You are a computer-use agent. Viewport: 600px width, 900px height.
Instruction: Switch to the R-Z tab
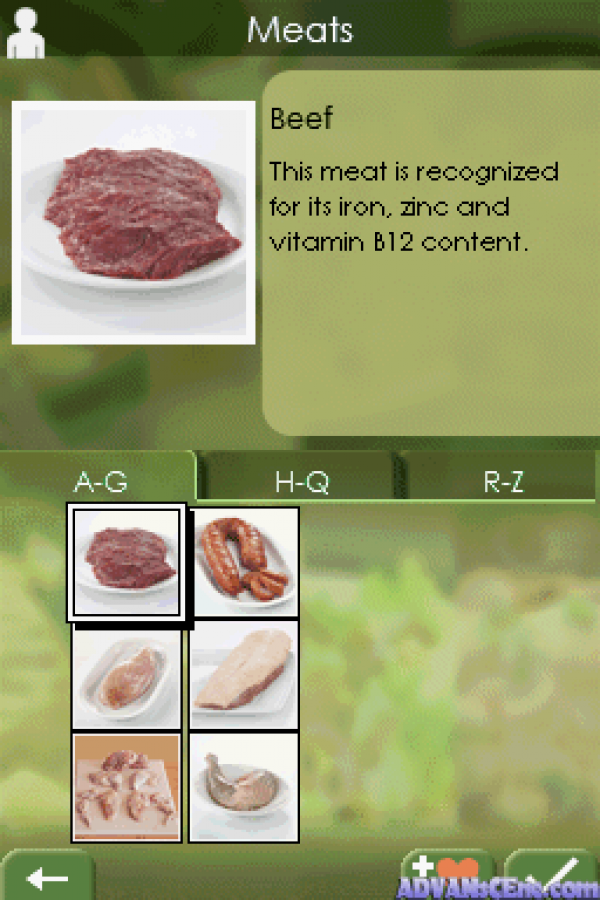click(503, 482)
